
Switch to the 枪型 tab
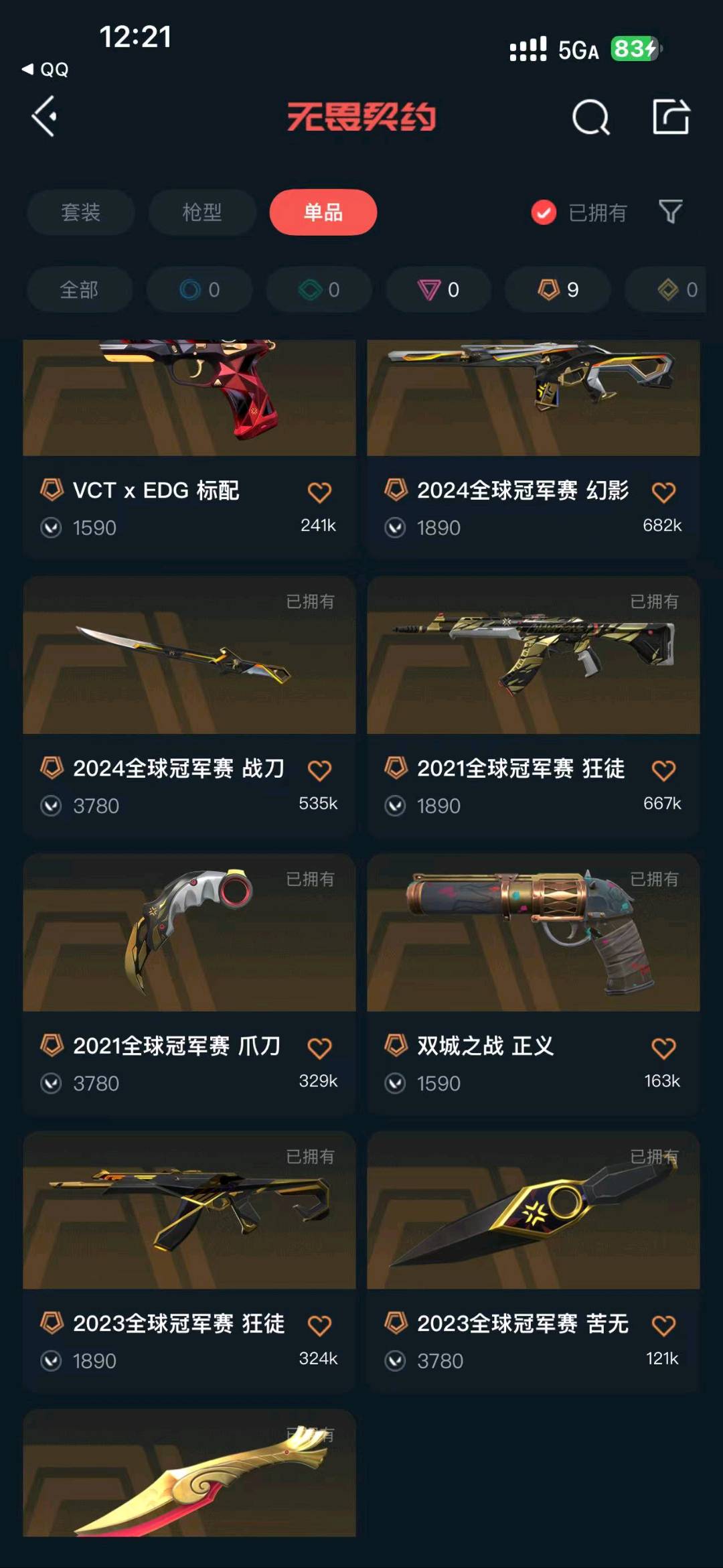coord(202,212)
